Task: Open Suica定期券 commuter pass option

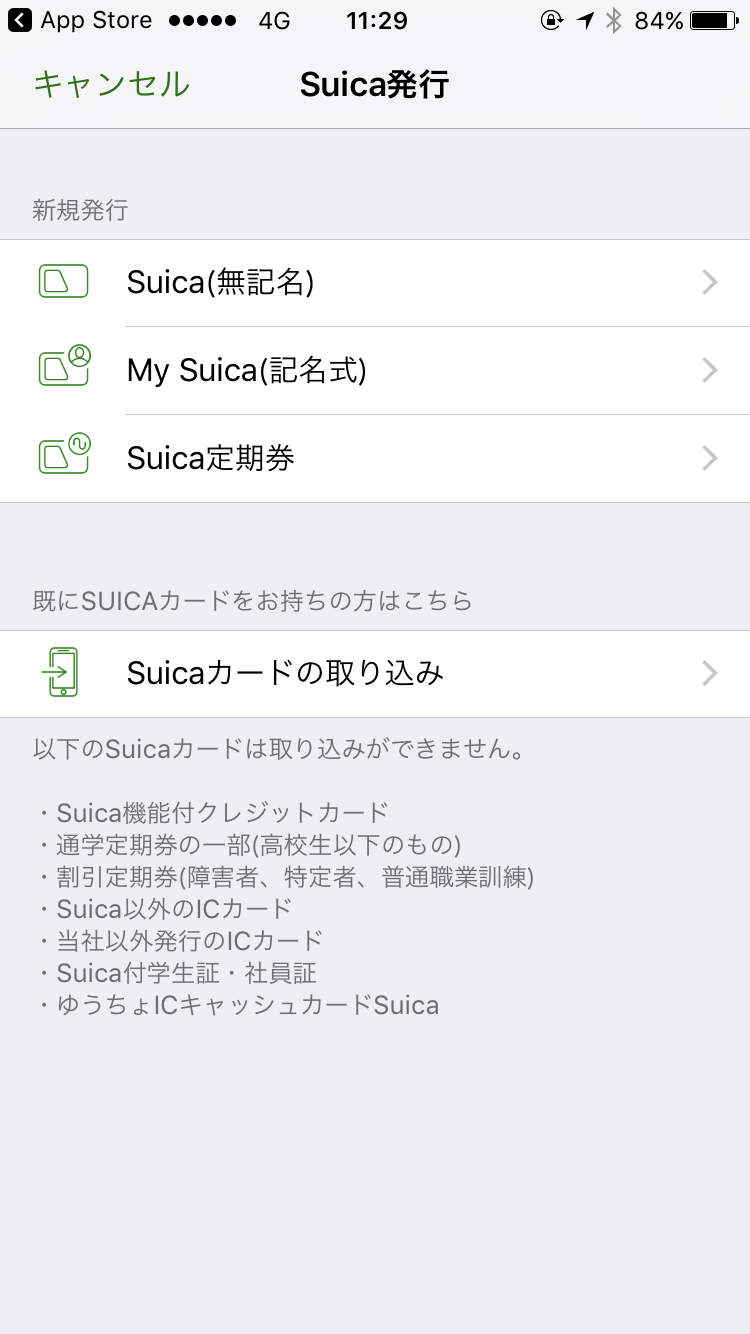Action: click(x=375, y=459)
